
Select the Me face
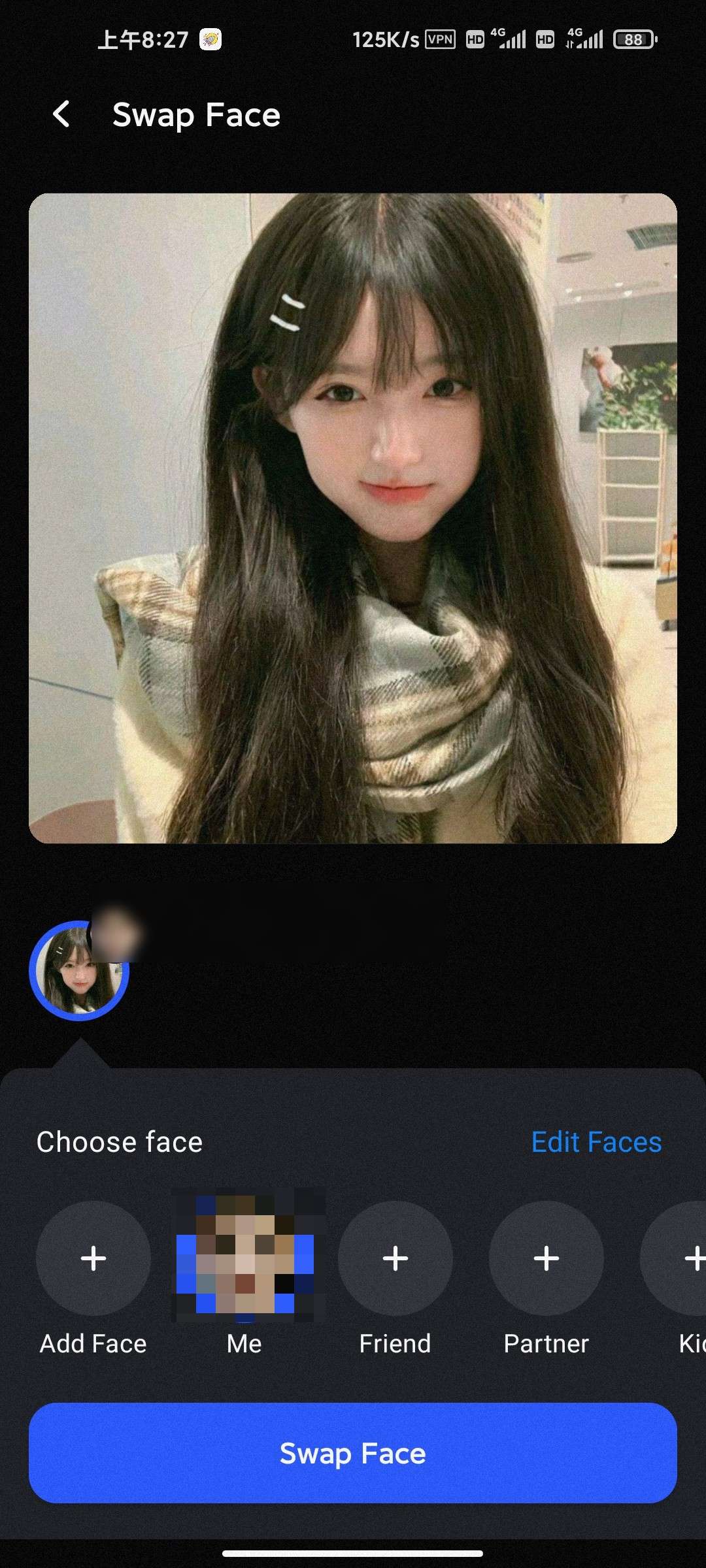pyautogui.click(x=245, y=1258)
